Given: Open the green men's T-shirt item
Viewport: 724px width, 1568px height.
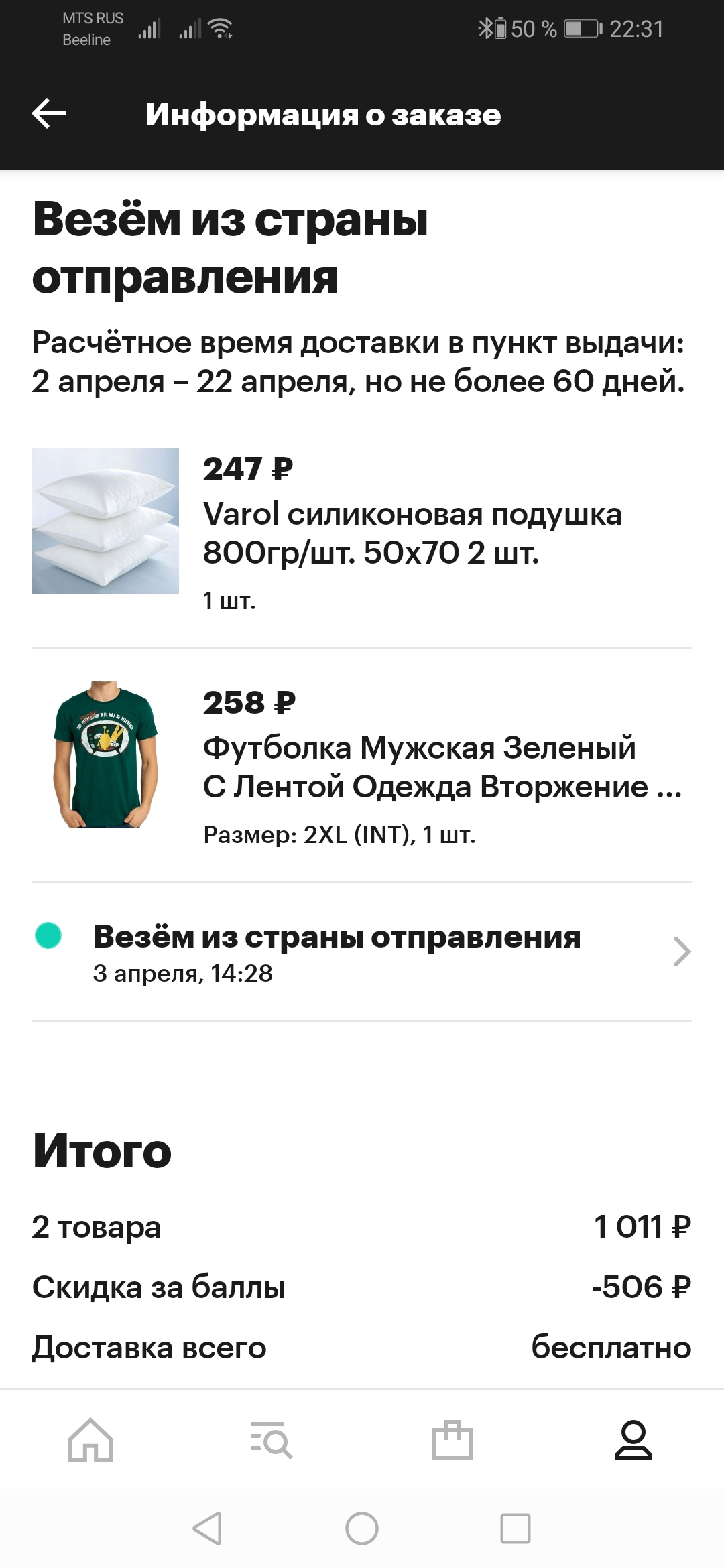Looking at the screenshot, I should point(362,766).
